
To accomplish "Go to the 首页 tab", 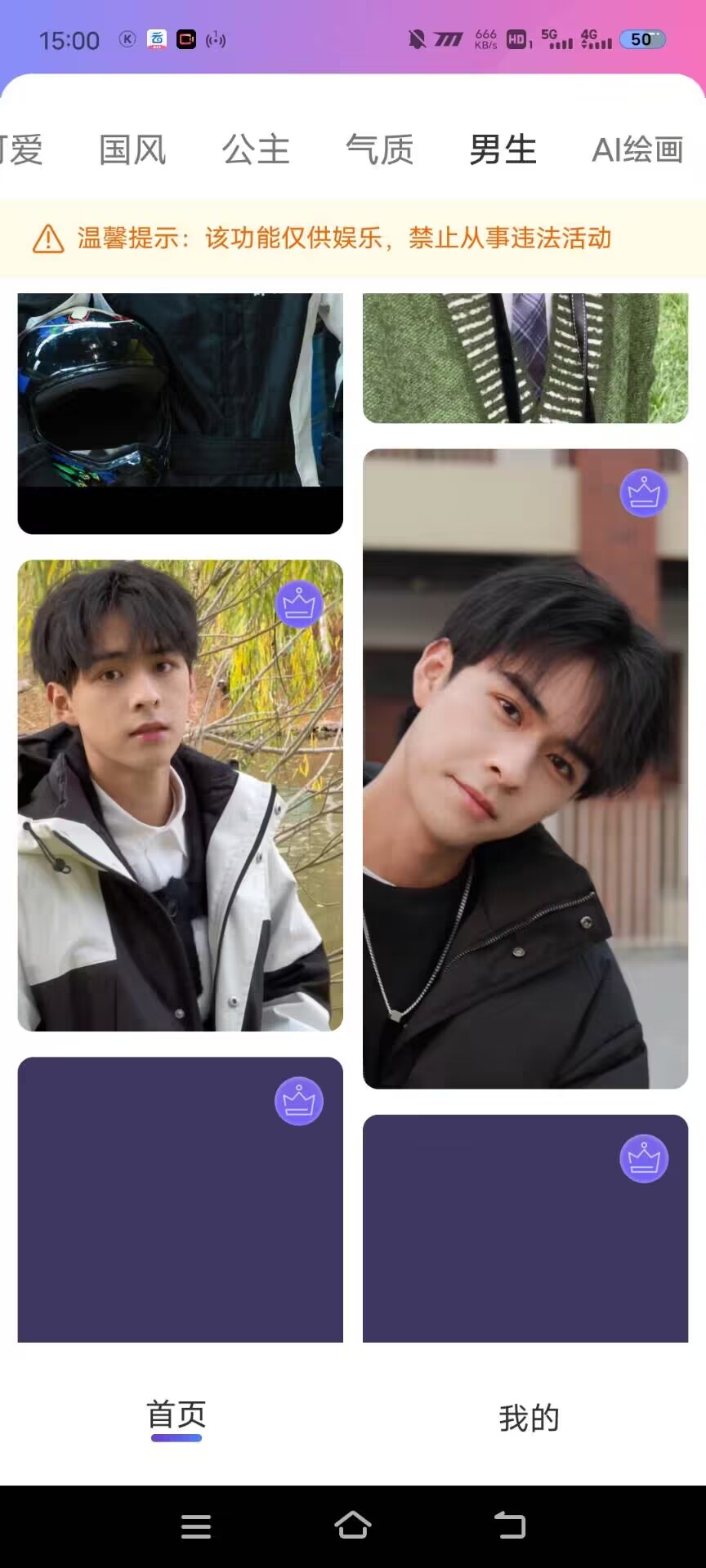I will [176, 1416].
